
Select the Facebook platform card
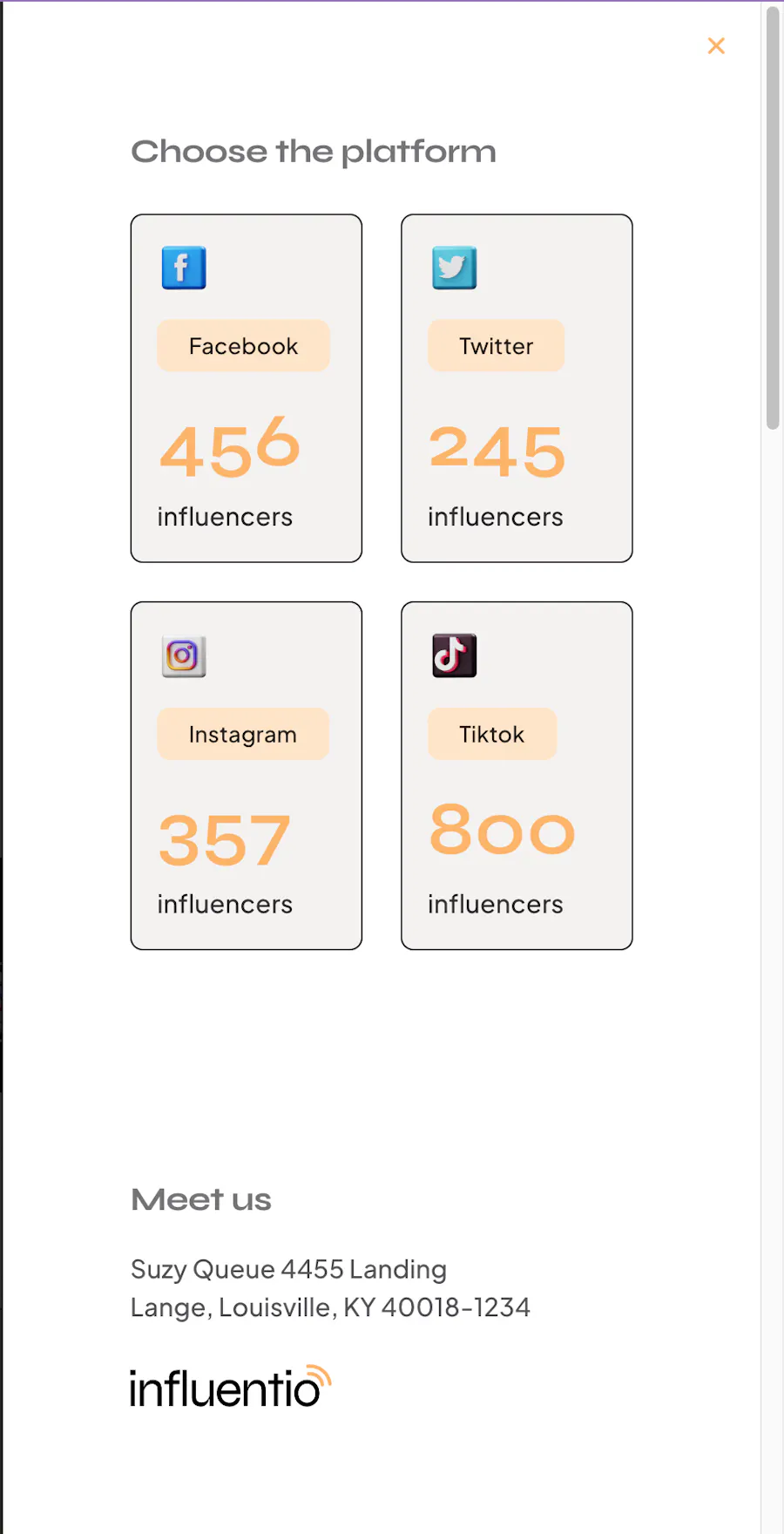click(246, 388)
